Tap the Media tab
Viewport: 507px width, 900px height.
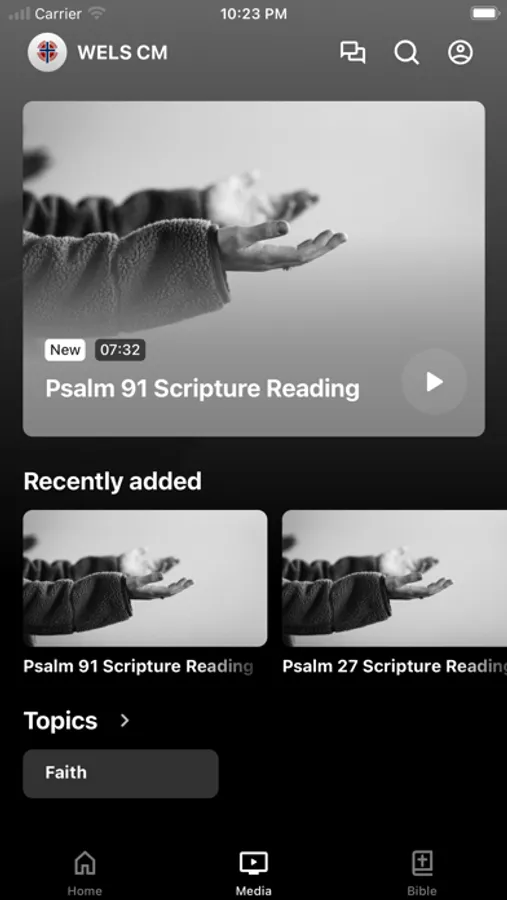click(253, 874)
